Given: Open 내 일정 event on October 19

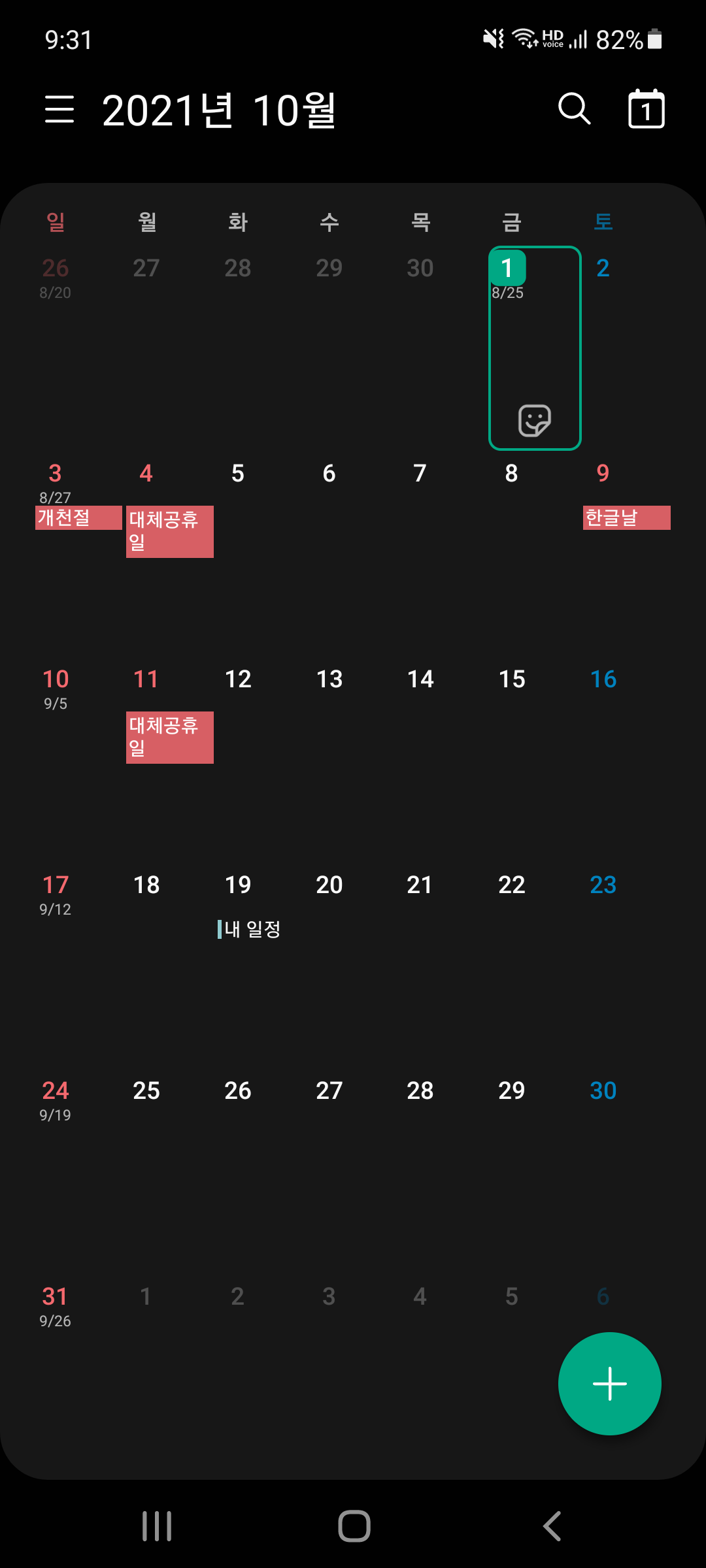Looking at the screenshot, I should pos(252,929).
